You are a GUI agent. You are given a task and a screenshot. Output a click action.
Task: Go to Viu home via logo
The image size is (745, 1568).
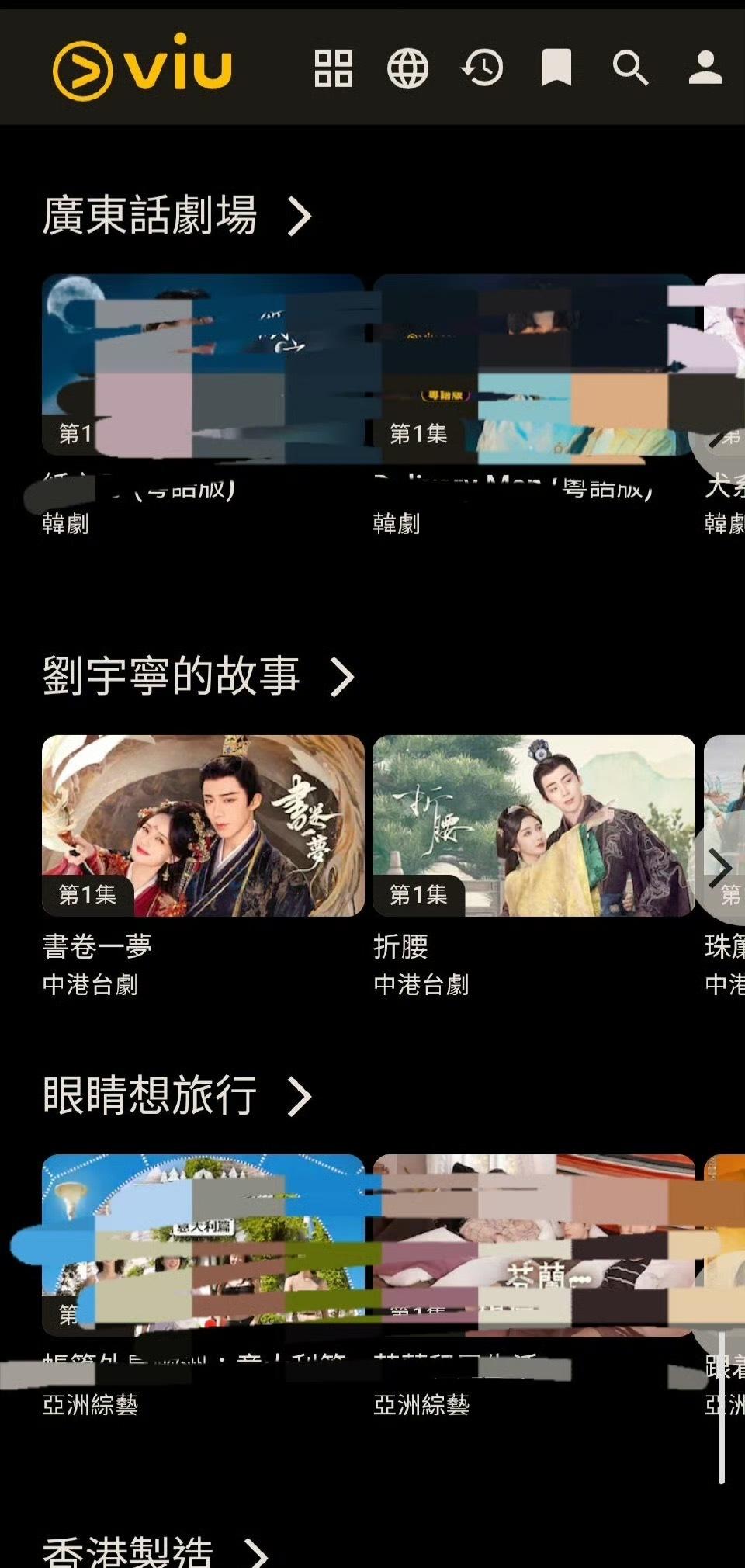pos(143,67)
